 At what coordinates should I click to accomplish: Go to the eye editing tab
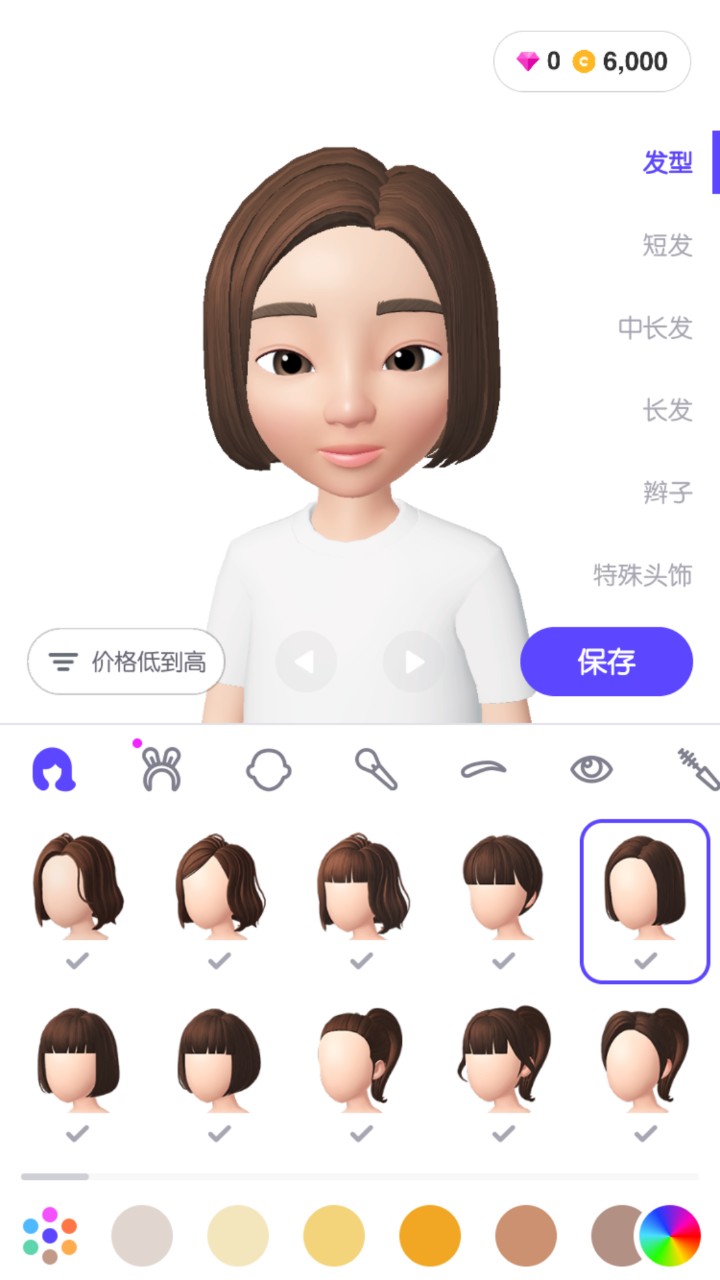tap(592, 769)
